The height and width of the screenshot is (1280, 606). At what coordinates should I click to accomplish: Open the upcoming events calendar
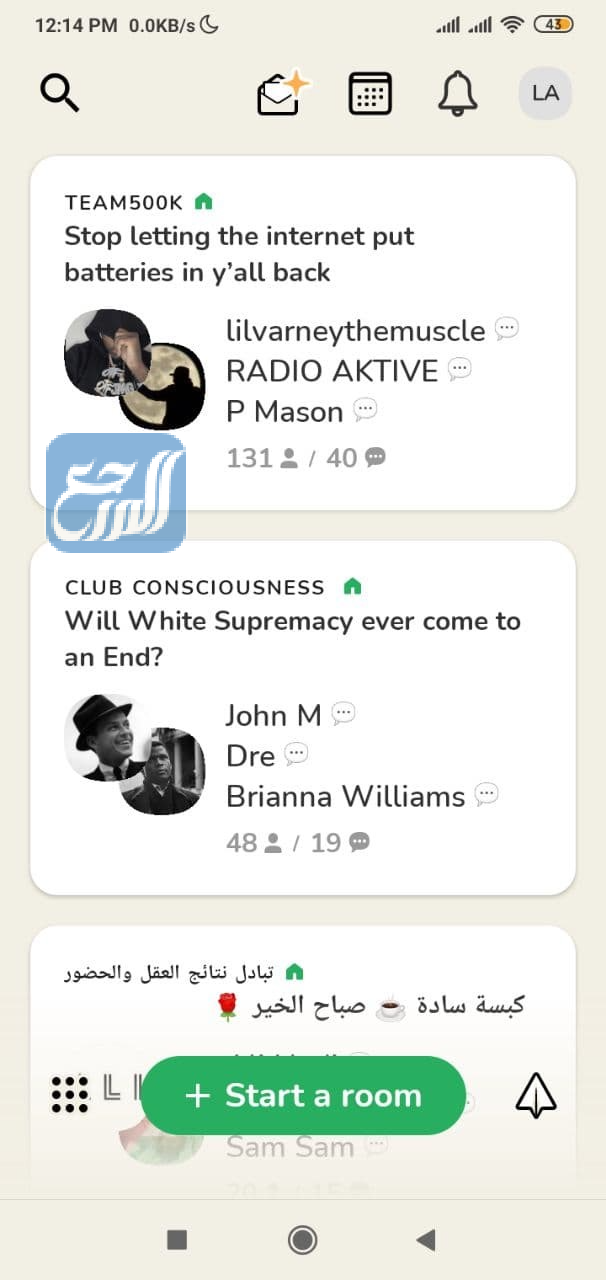click(x=370, y=94)
